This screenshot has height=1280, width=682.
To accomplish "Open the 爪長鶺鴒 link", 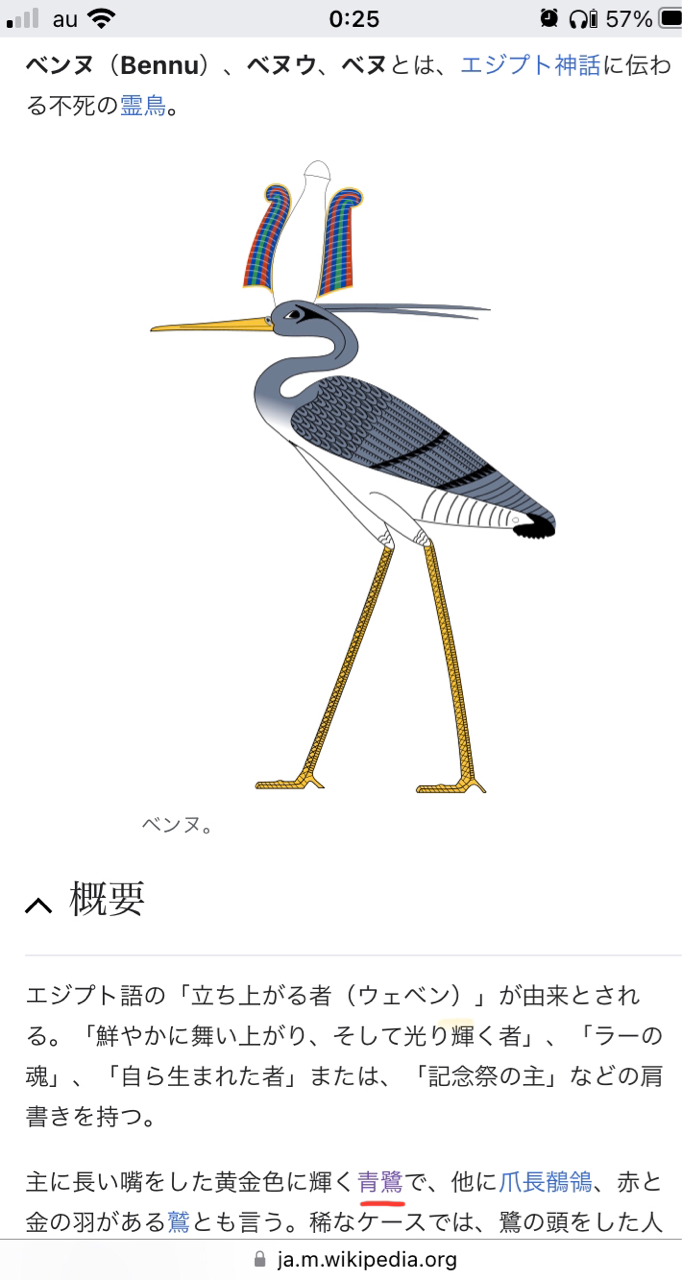I will click(x=545, y=1182).
